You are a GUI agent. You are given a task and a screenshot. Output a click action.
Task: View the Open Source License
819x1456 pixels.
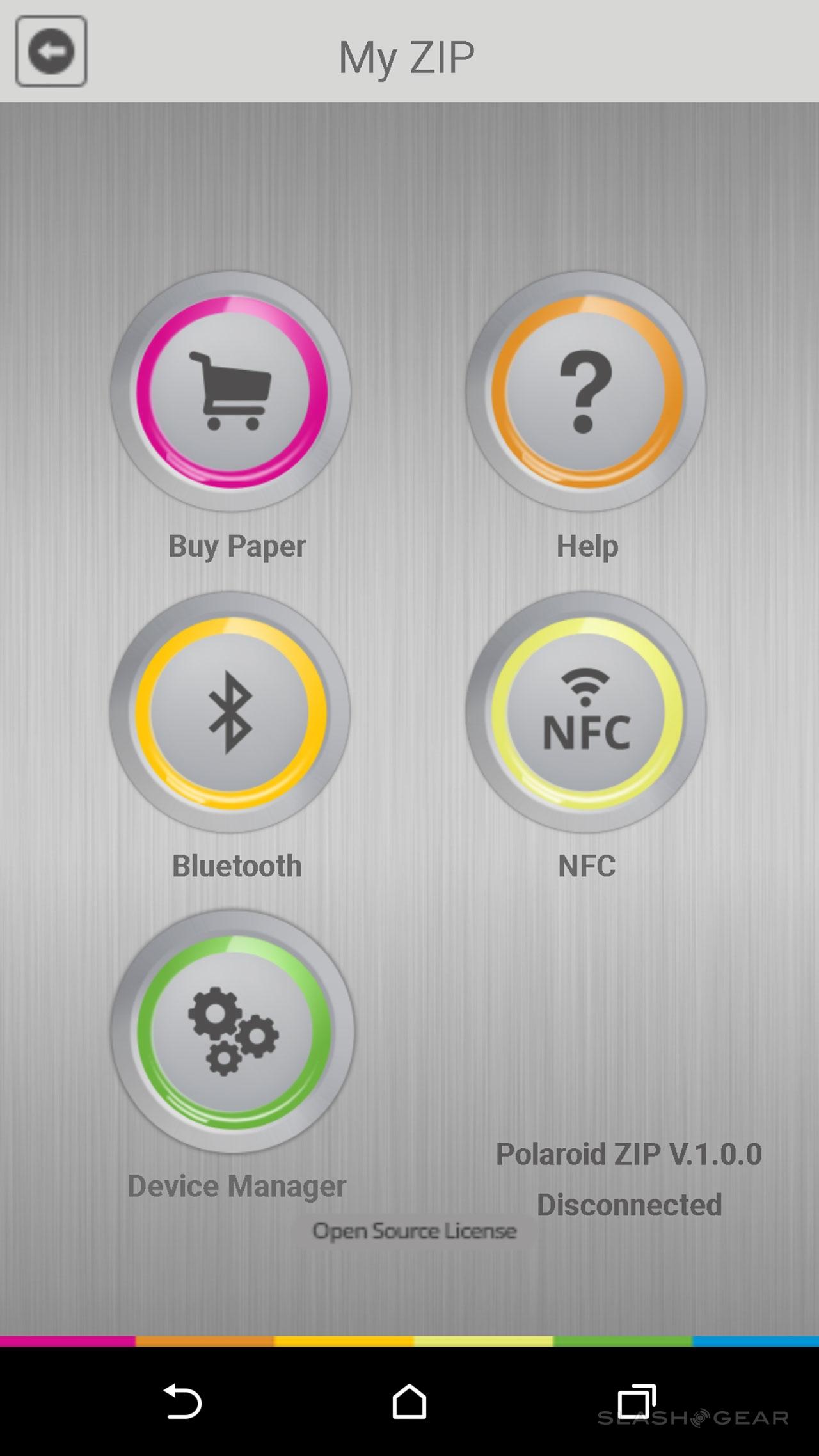point(414,1231)
